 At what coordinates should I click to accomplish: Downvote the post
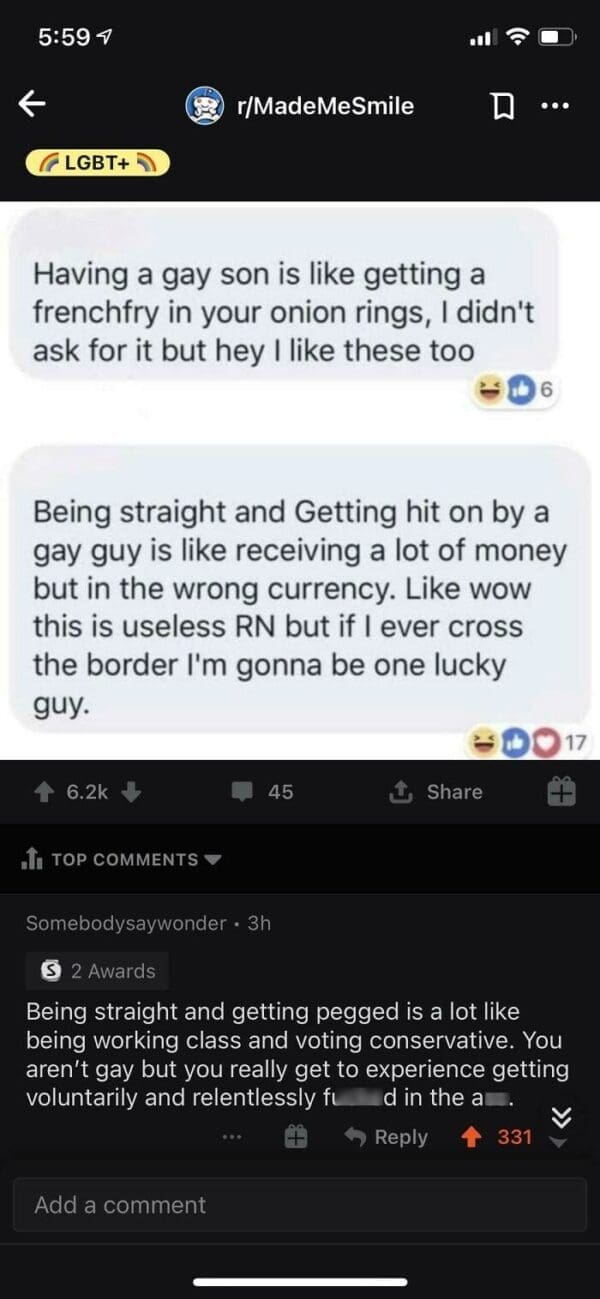(131, 792)
